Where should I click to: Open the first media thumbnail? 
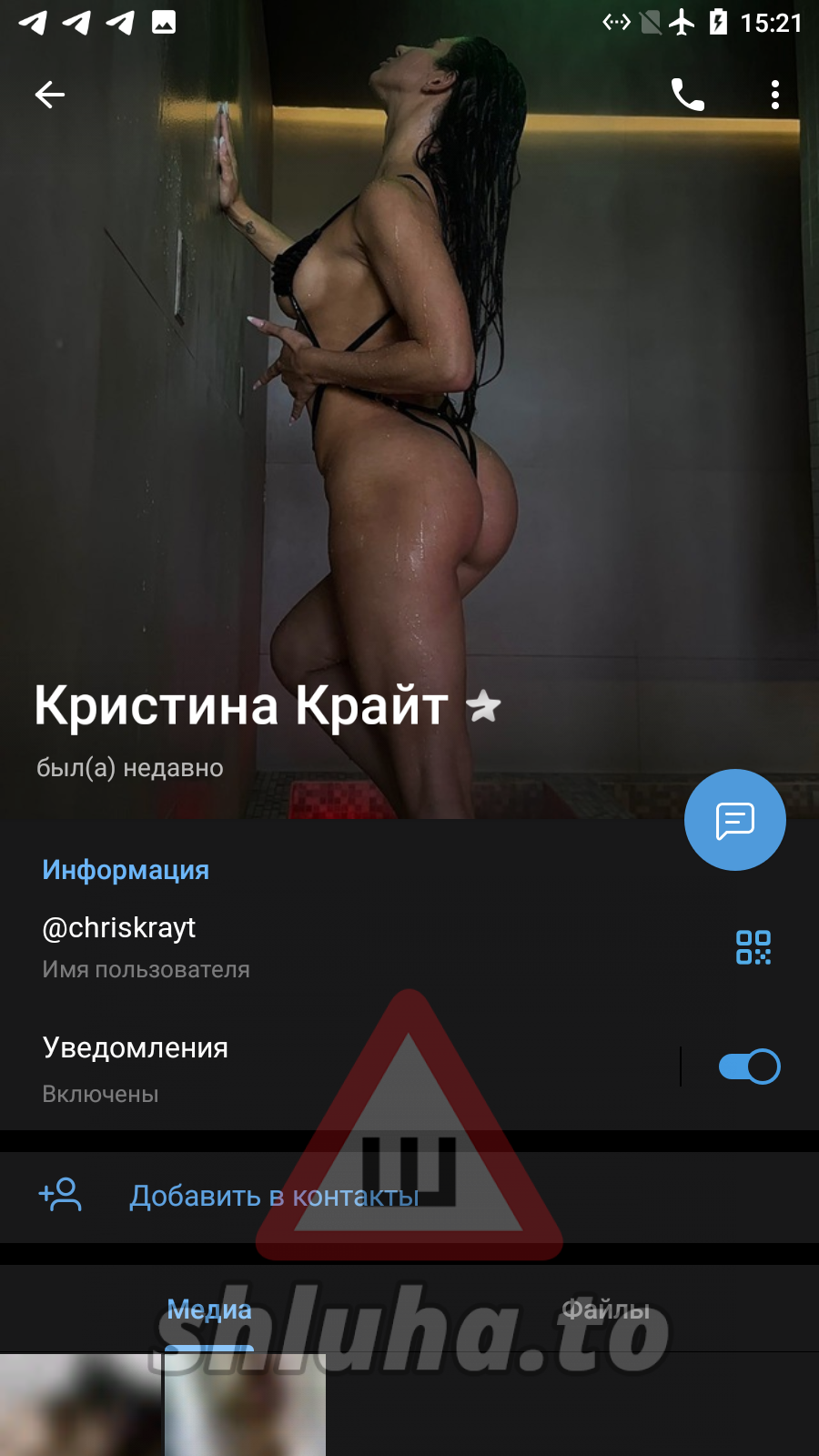[x=80, y=1406]
